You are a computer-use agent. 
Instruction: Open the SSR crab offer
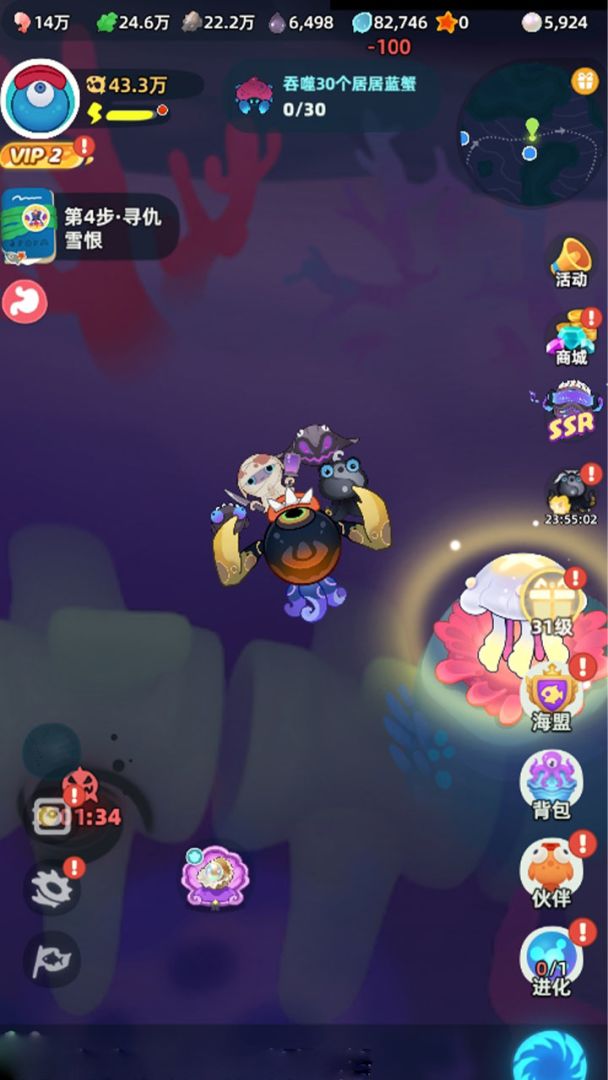pos(569,412)
